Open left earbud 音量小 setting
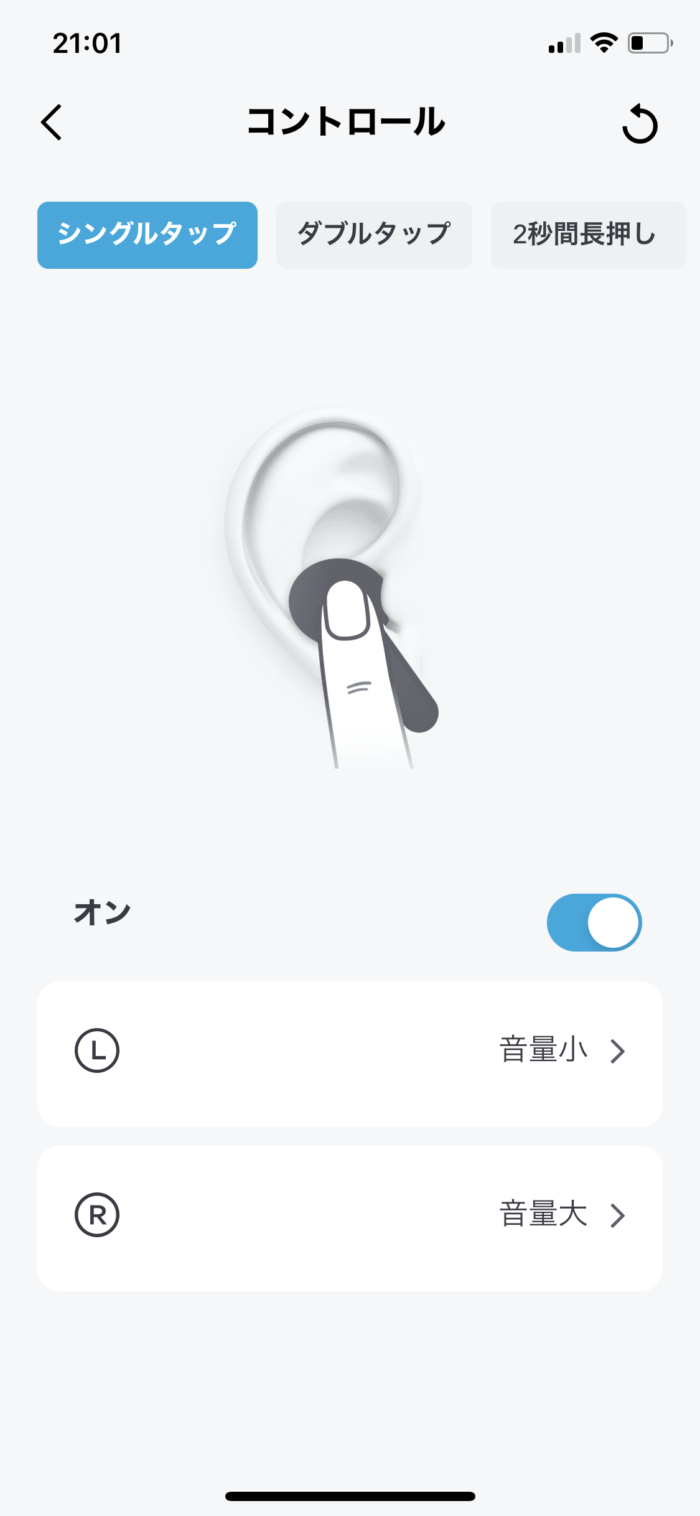The width and height of the screenshot is (700, 1516). pos(350,1052)
